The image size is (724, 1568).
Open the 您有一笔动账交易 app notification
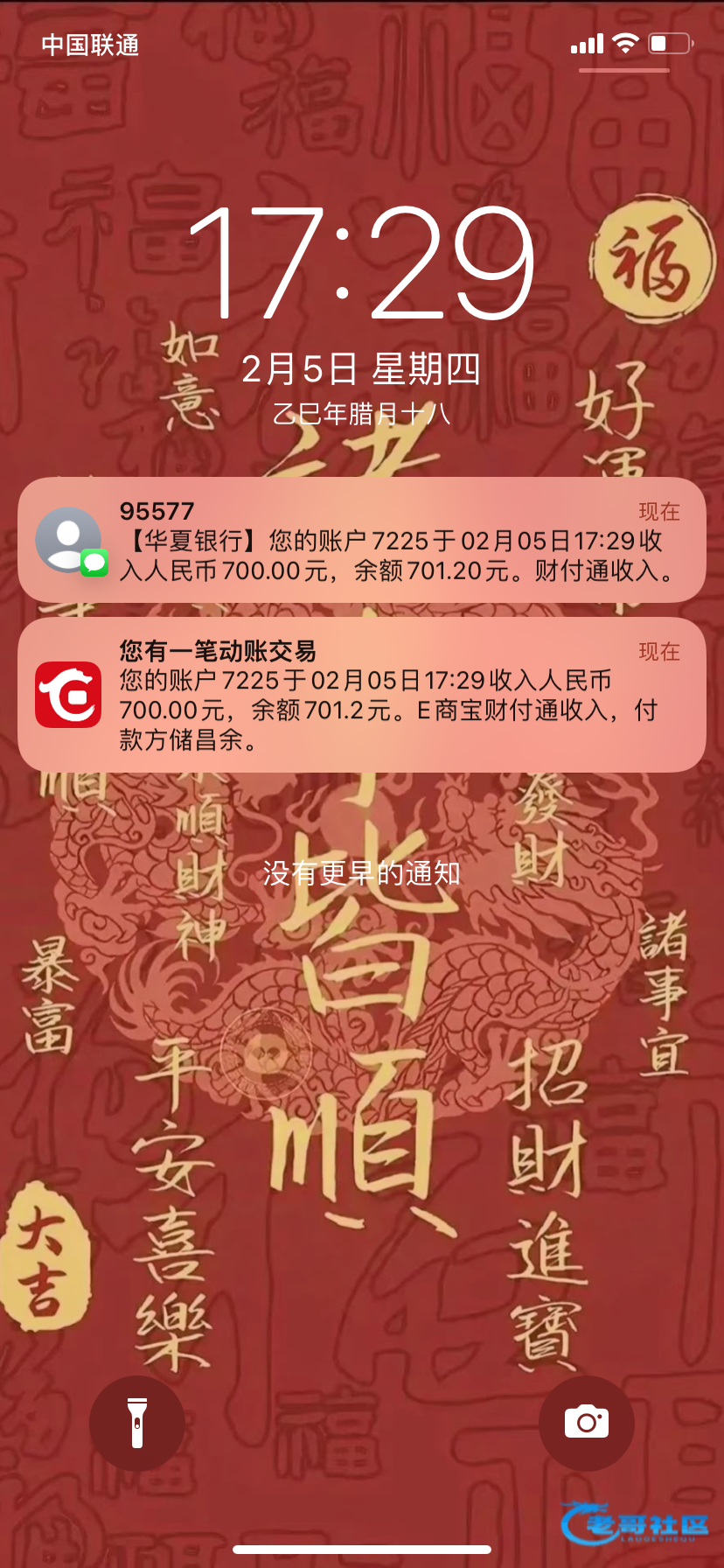pos(362,695)
